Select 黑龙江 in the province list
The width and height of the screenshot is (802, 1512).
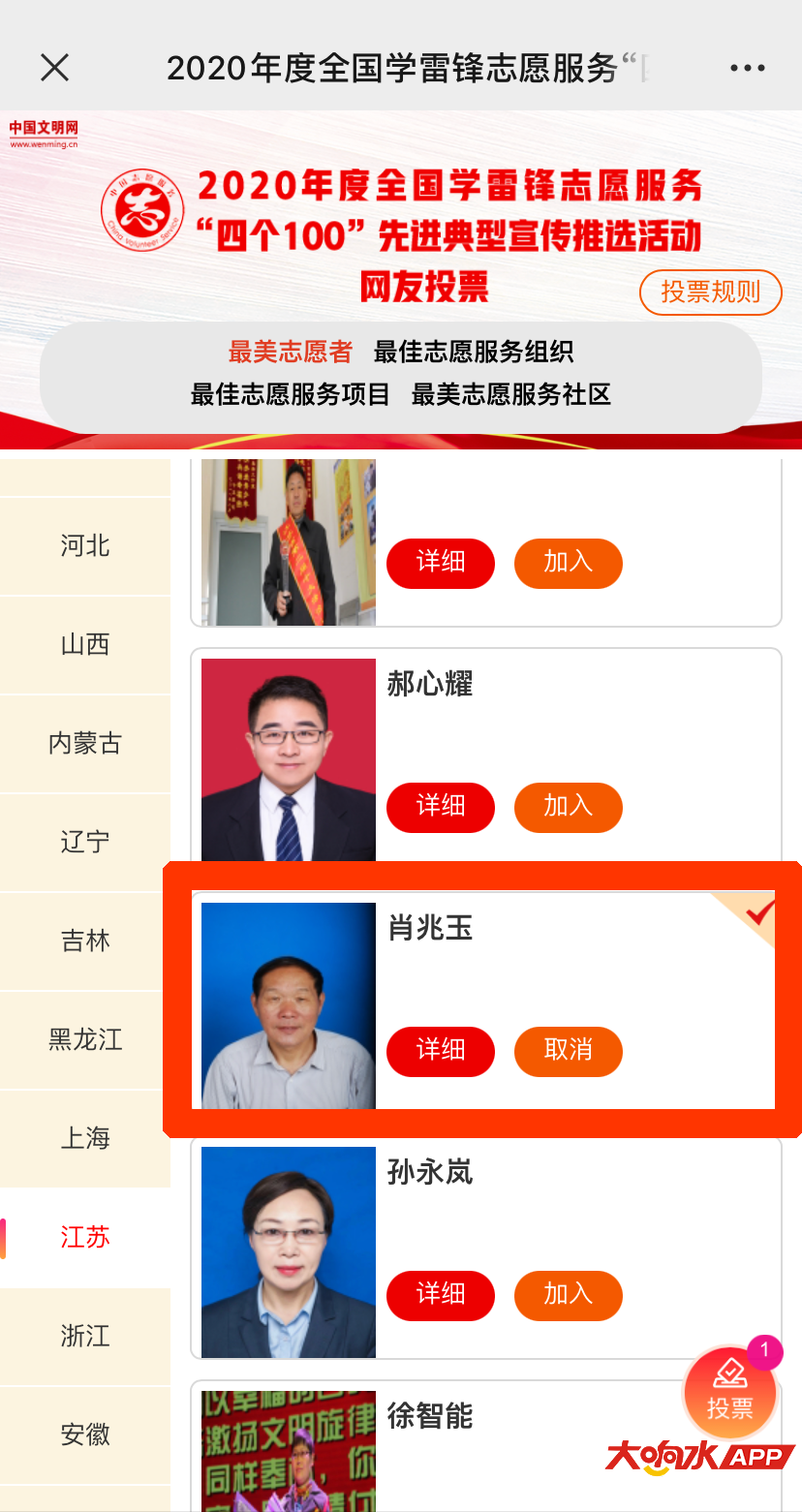pyautogui.click(x=85, y=1039)
